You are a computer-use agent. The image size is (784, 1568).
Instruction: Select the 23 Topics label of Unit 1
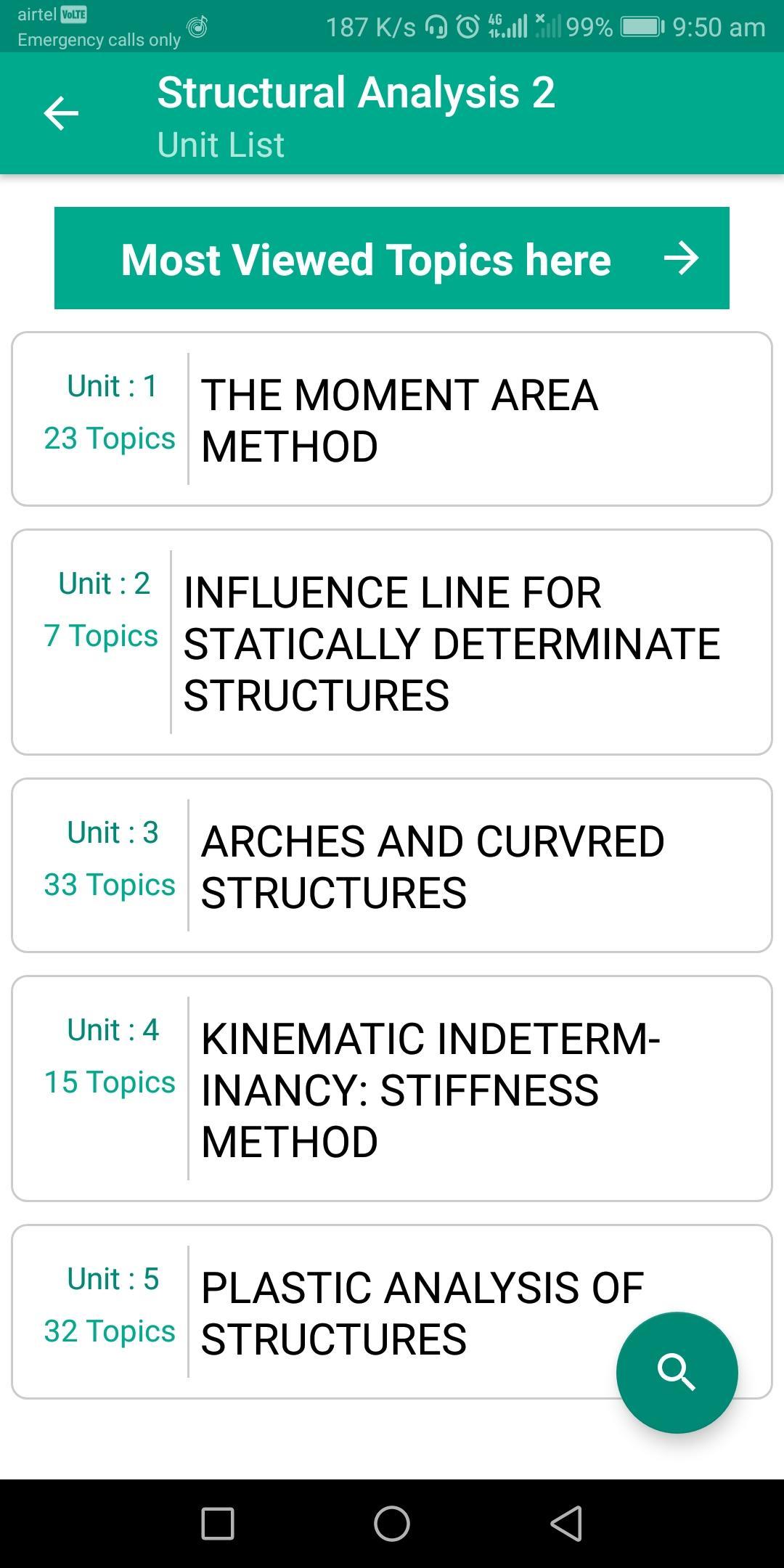(110, 438)
